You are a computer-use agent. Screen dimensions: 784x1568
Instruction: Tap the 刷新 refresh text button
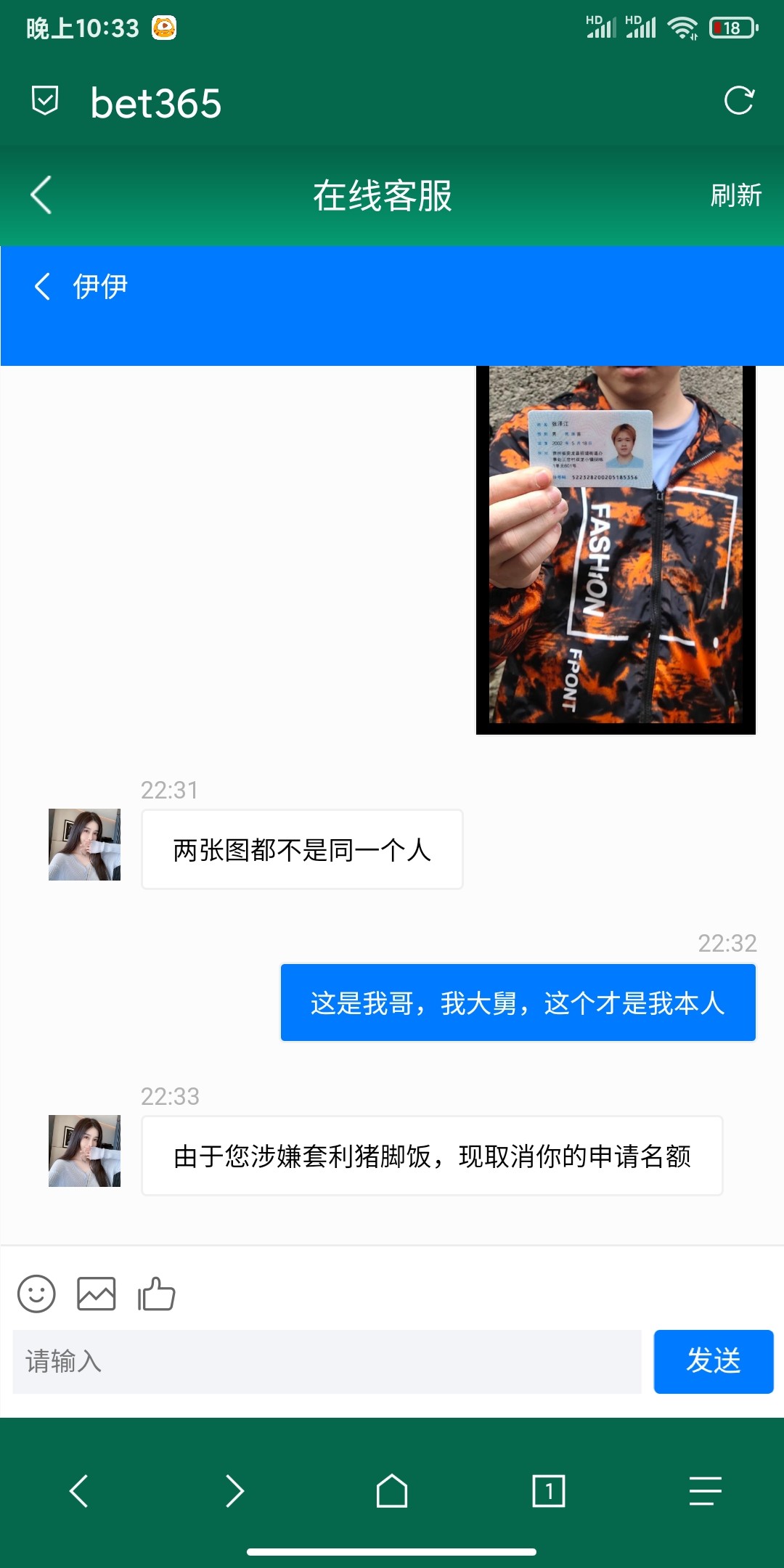point(735,195)
